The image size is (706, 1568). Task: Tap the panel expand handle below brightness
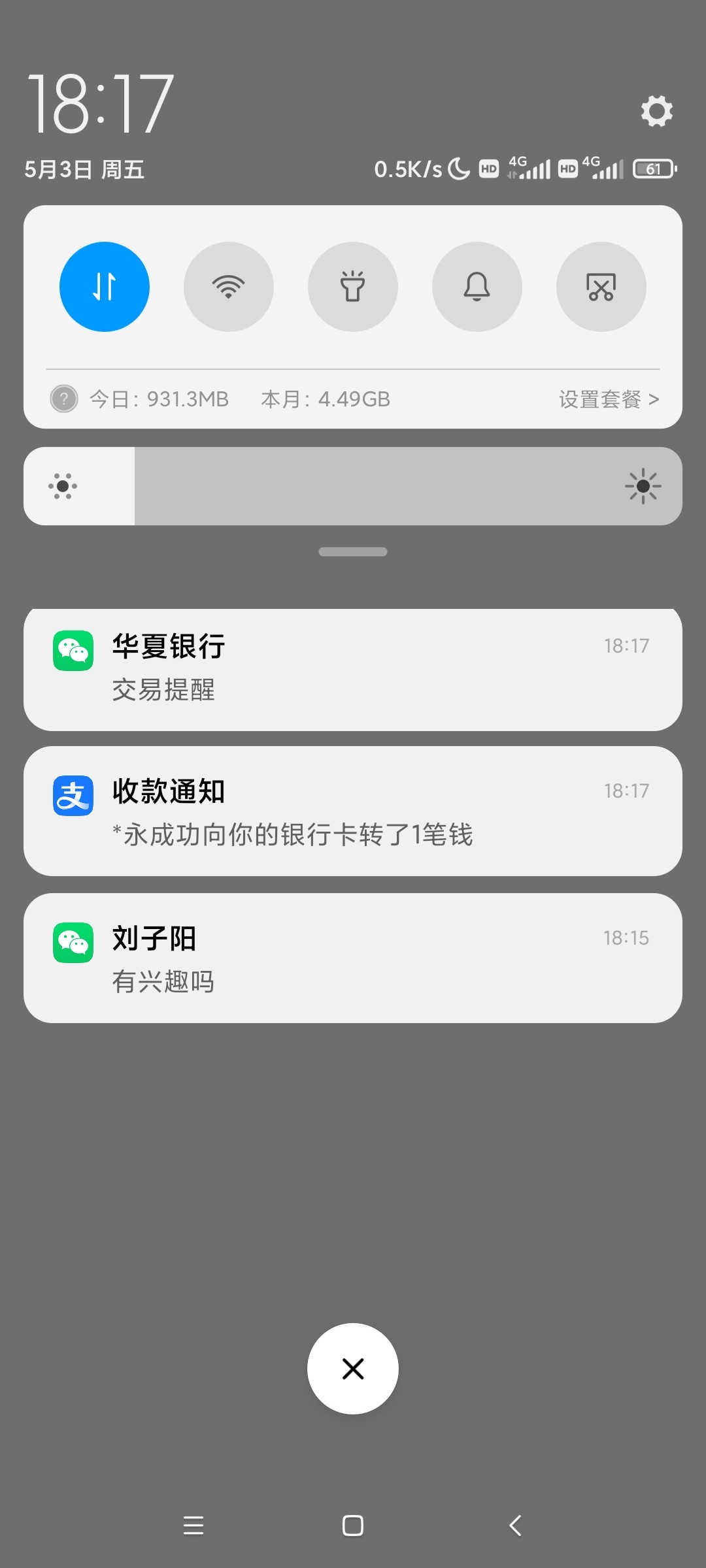click(353, 552)
